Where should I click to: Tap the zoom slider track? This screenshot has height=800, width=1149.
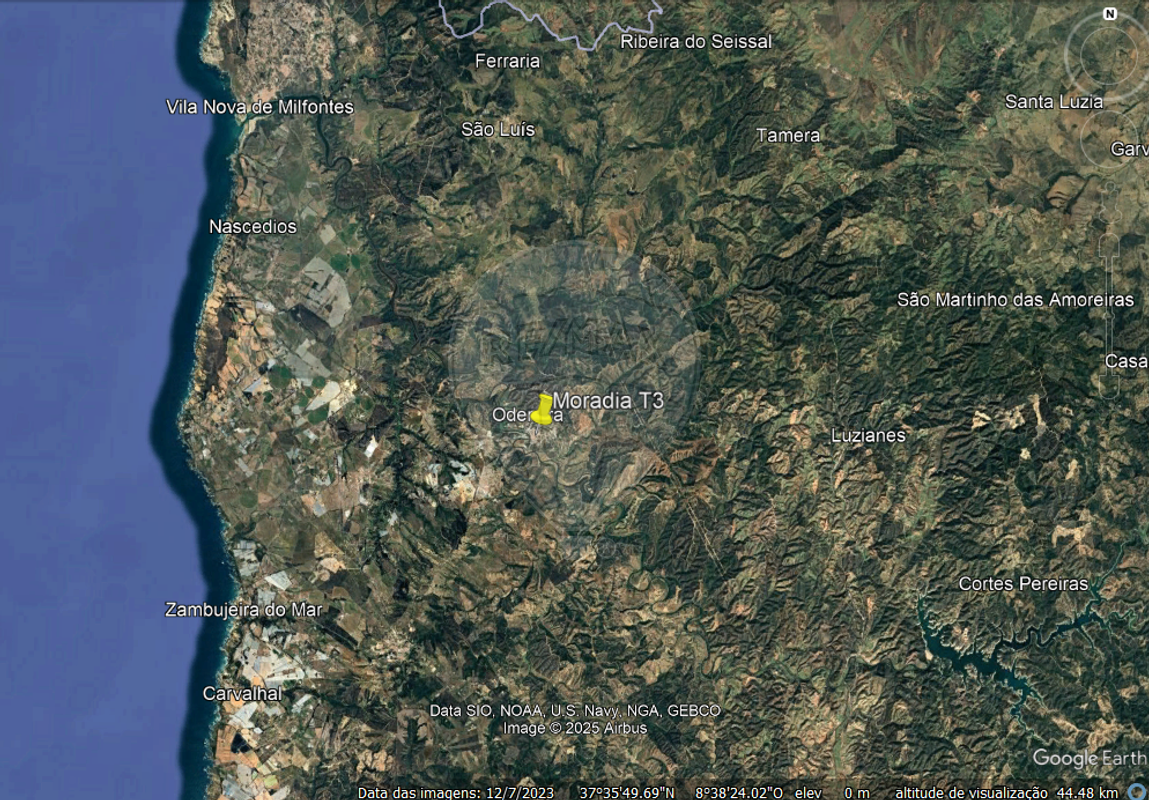point(1109,300)
